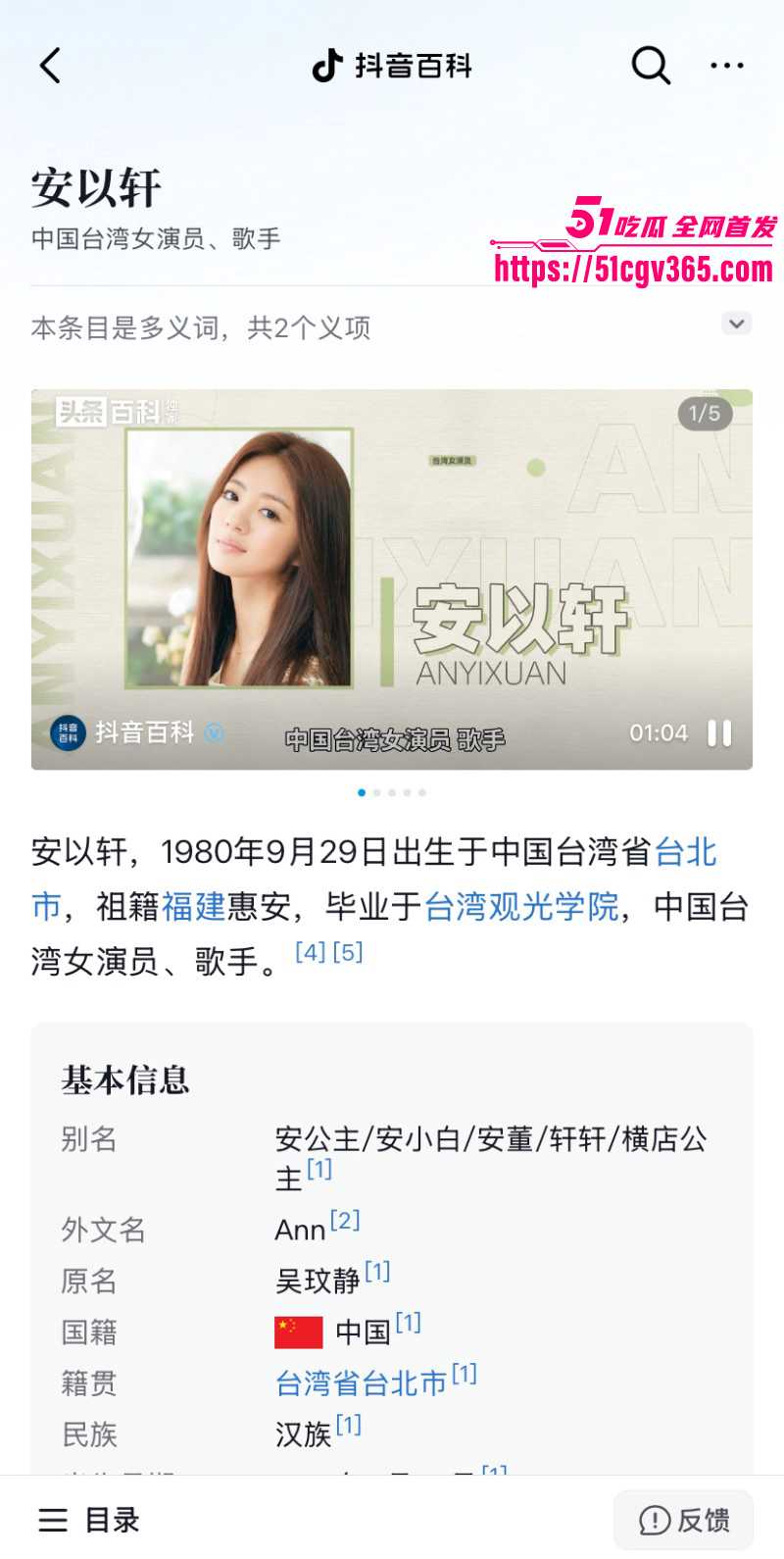Open the search icon in the header
The width and height of the screenshot is (784, 1559).
pyautogui.click(x=650, y=66)
